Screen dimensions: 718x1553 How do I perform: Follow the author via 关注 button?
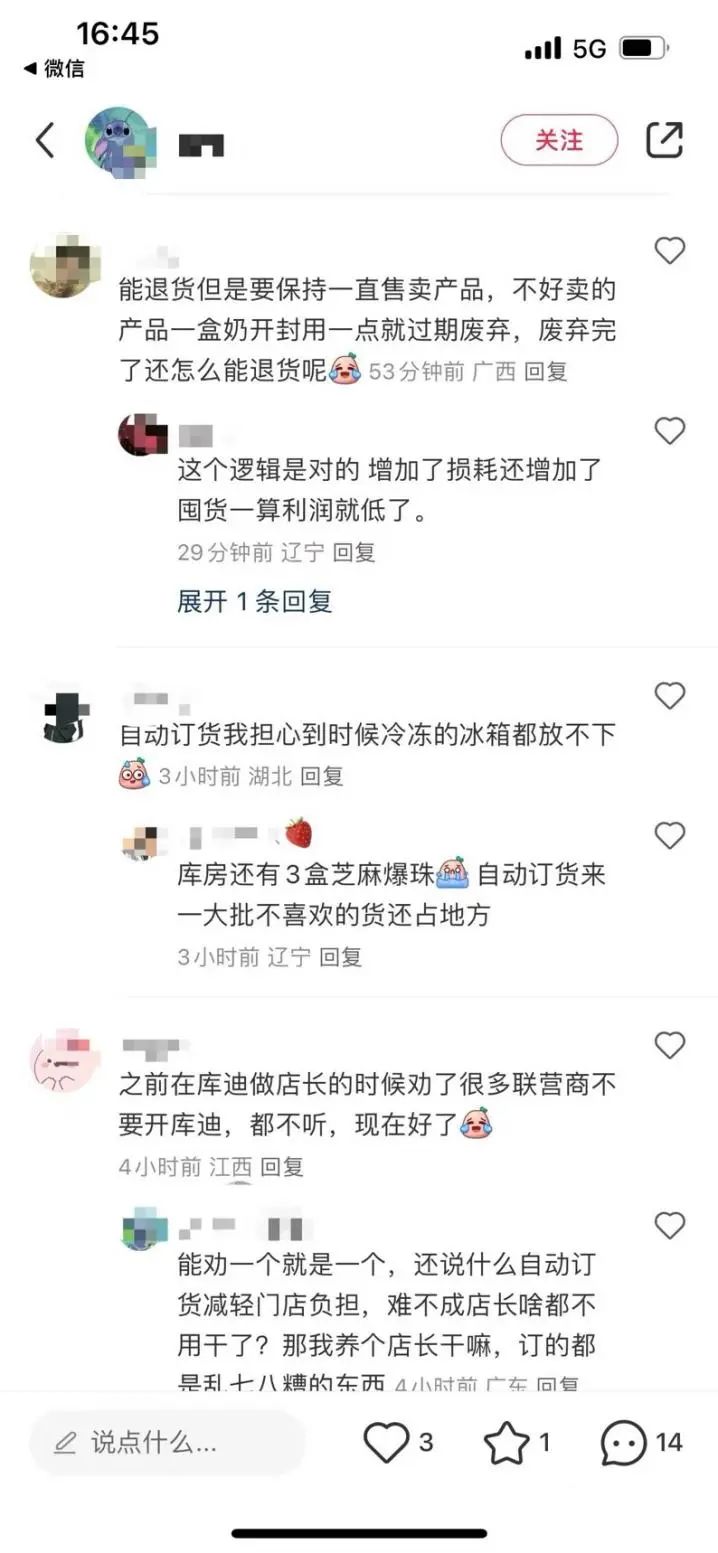coord(559,140)
